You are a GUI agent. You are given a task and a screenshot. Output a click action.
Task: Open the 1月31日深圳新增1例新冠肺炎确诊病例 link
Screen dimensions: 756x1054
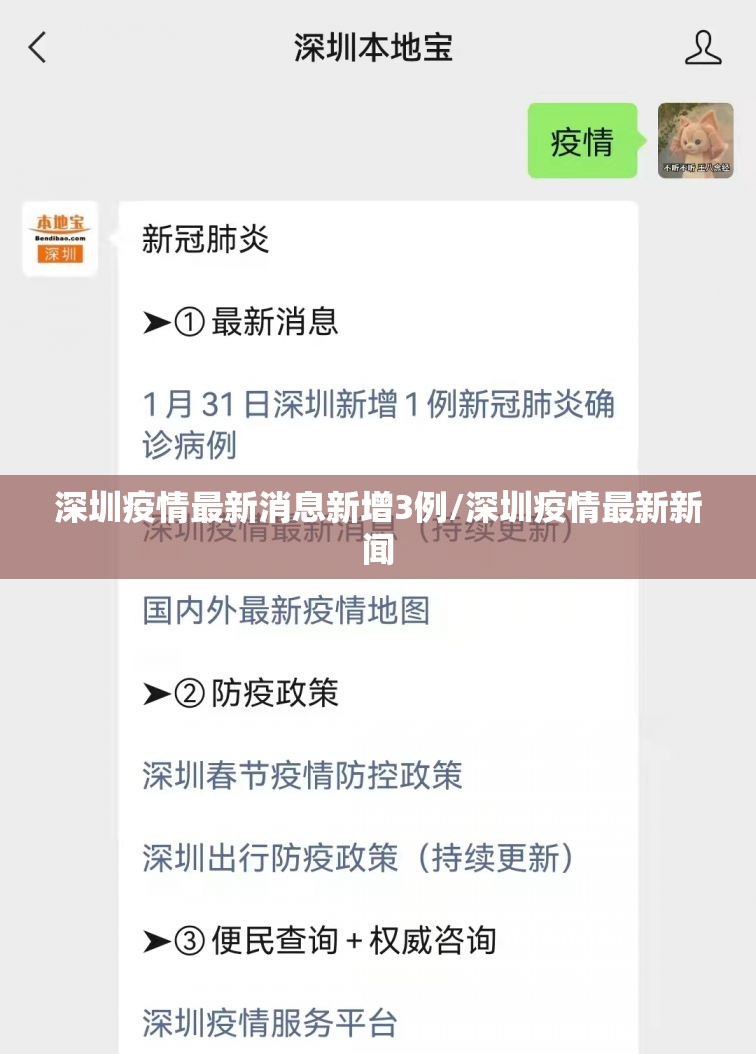pyautogui.click(x=378, y=424)
